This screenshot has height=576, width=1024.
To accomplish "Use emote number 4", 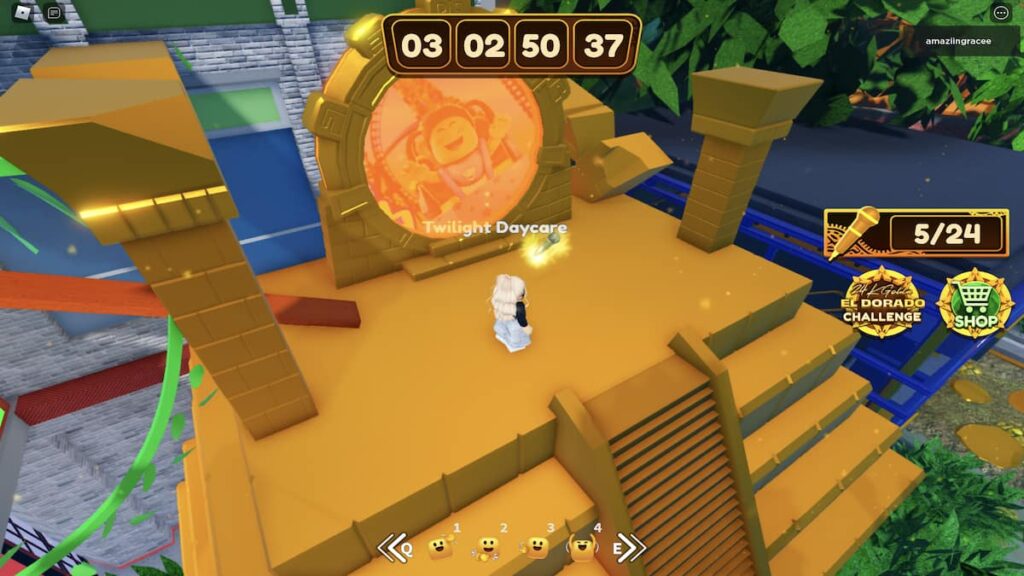I will (583, 546).
